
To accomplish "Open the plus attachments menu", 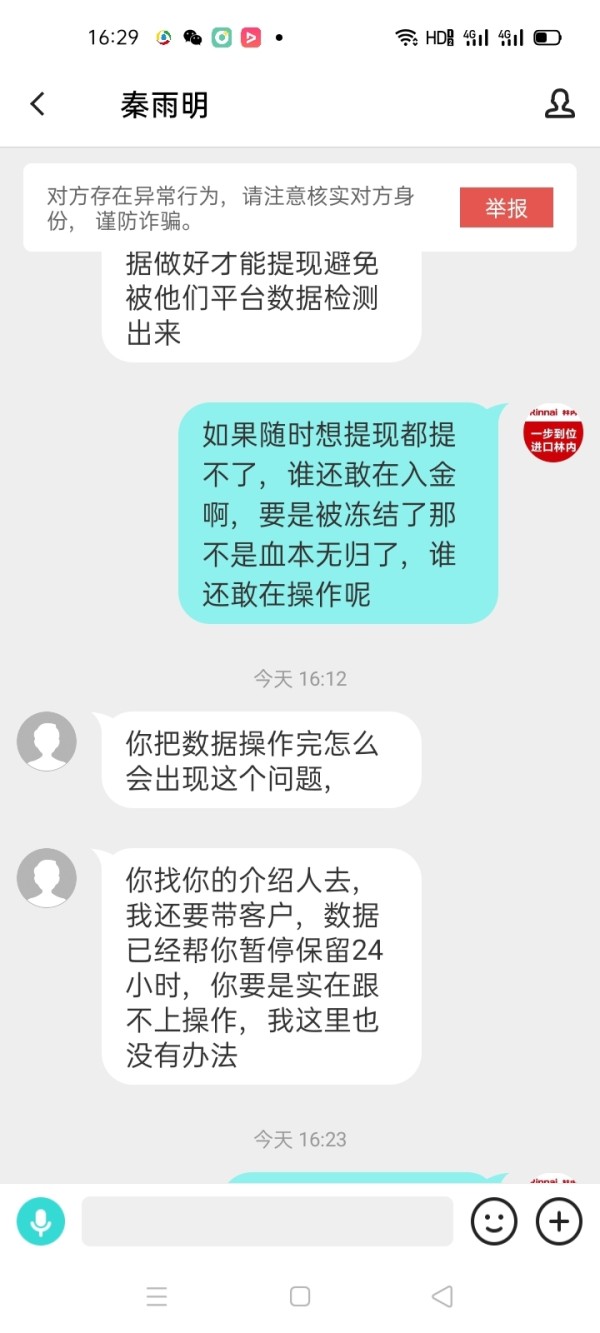I will (x=559, y=1221).
